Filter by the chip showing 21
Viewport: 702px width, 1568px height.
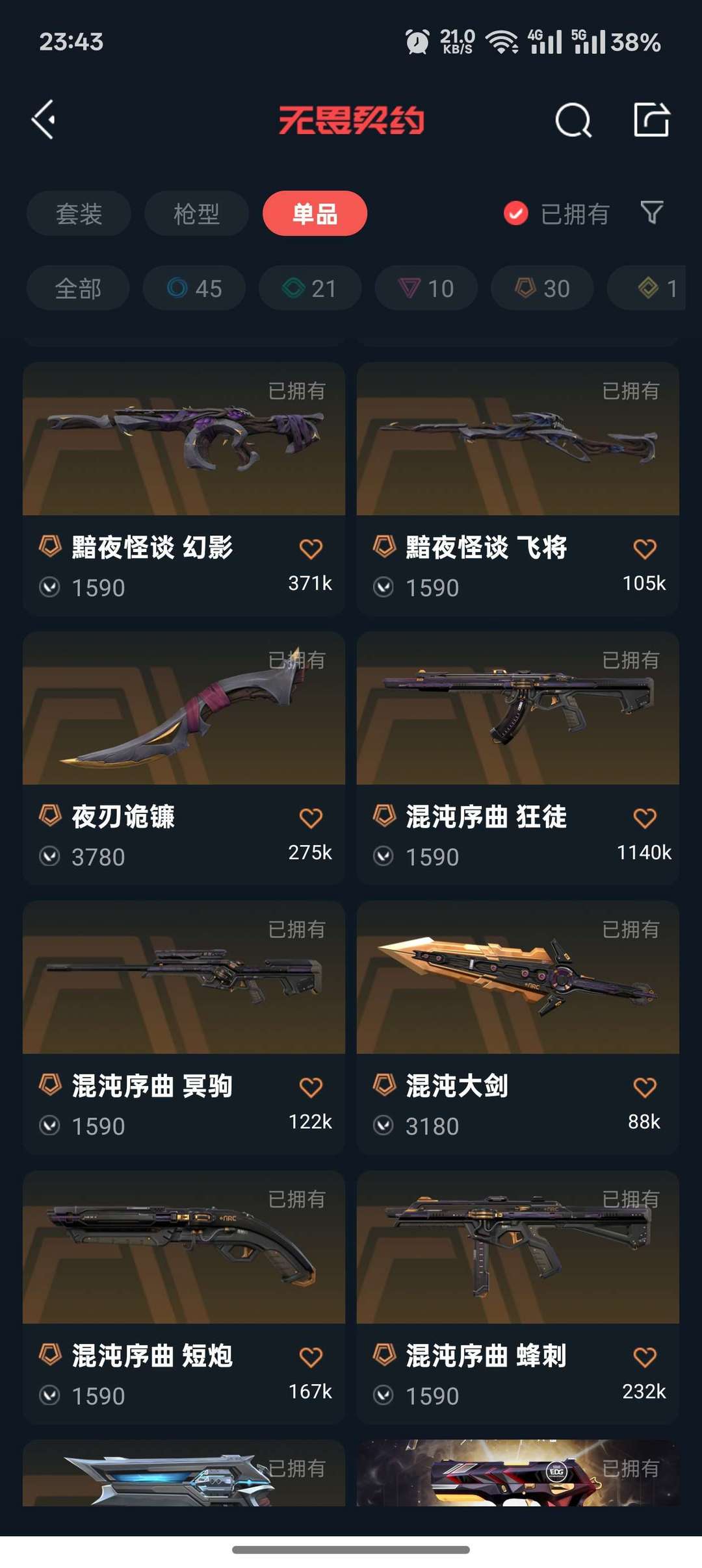310,288
